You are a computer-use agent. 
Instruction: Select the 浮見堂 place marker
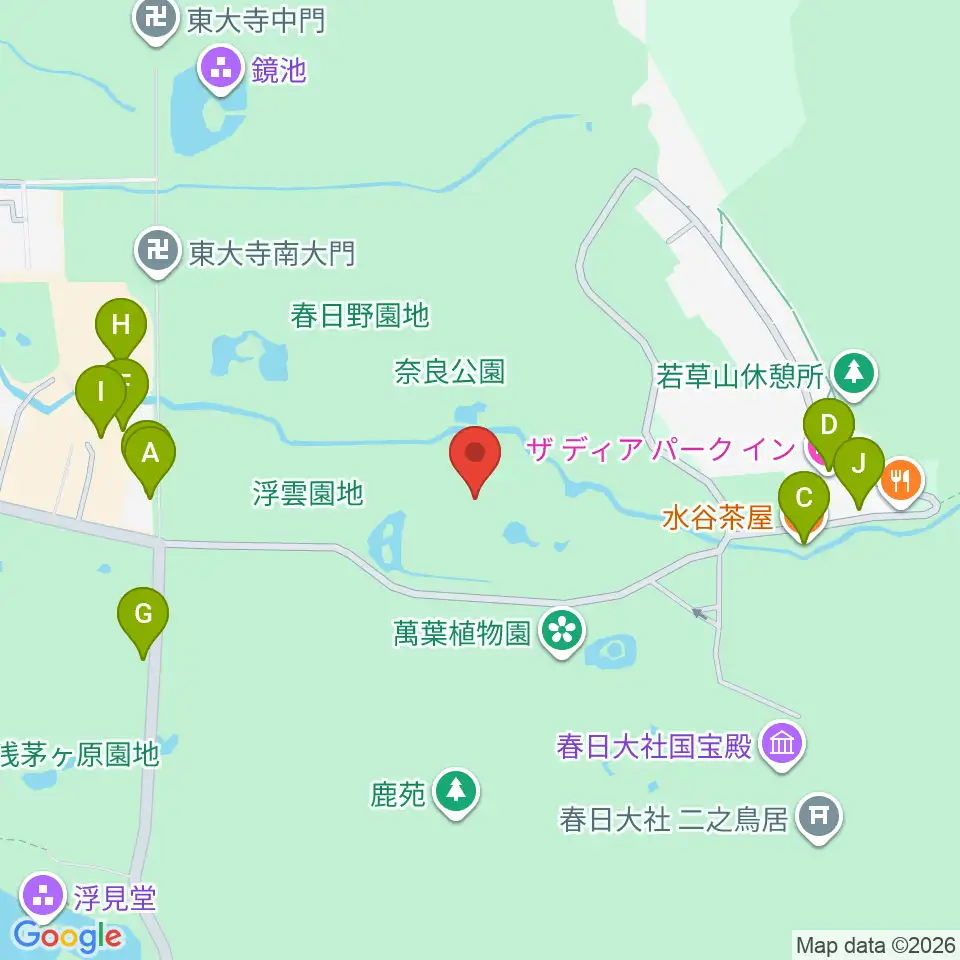click(43, 898)
